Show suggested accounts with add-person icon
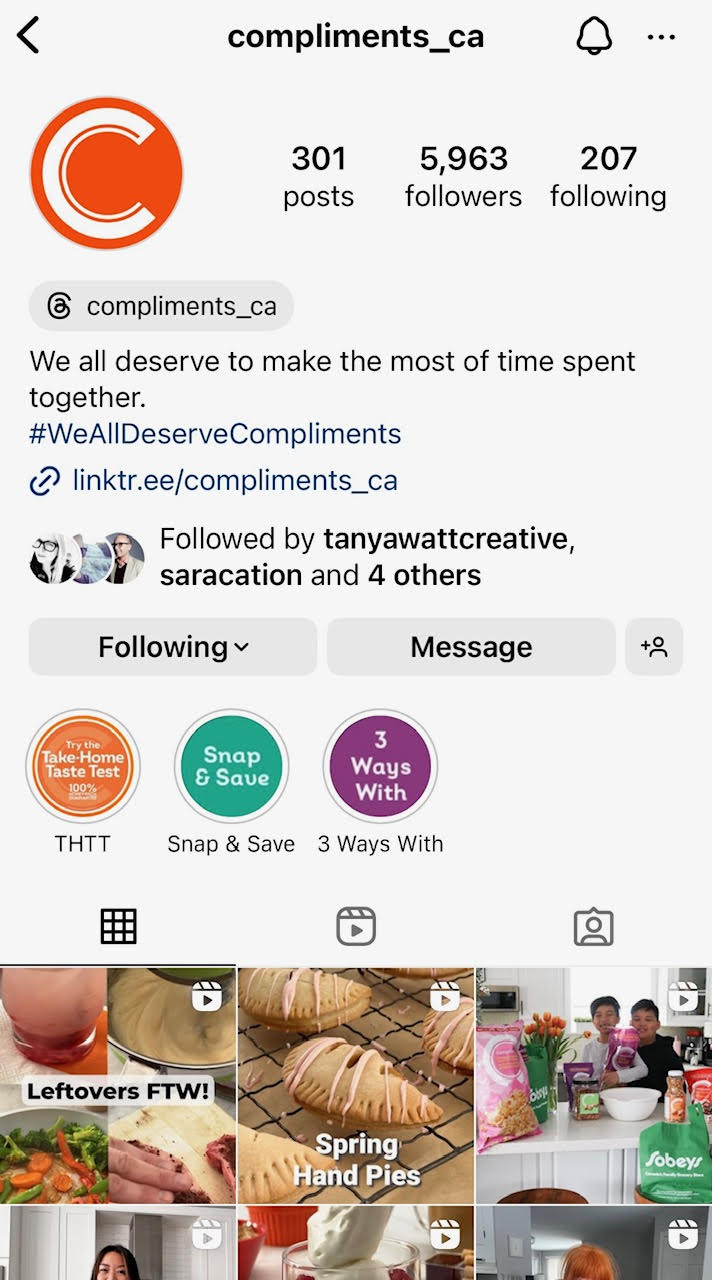 (654, 647)
